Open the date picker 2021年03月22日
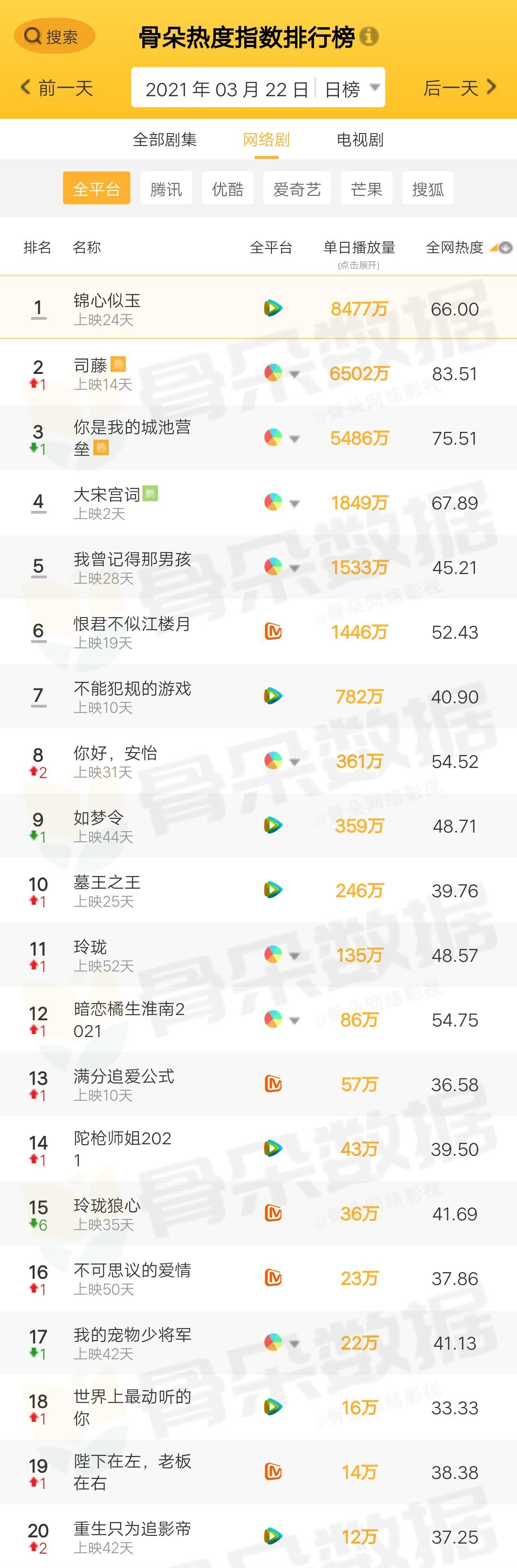 [x=226, y=89]
